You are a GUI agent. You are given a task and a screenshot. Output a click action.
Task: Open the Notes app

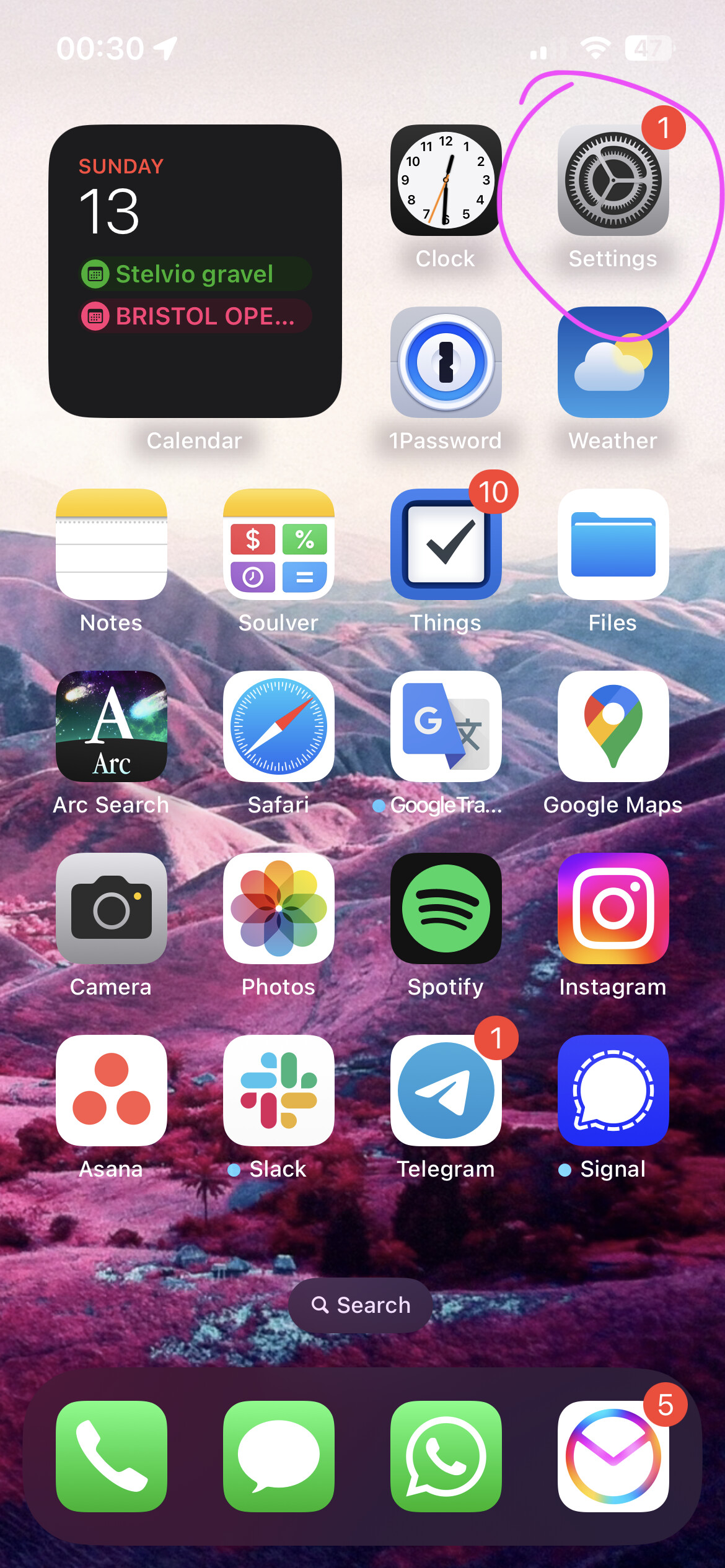click(112, 544)
